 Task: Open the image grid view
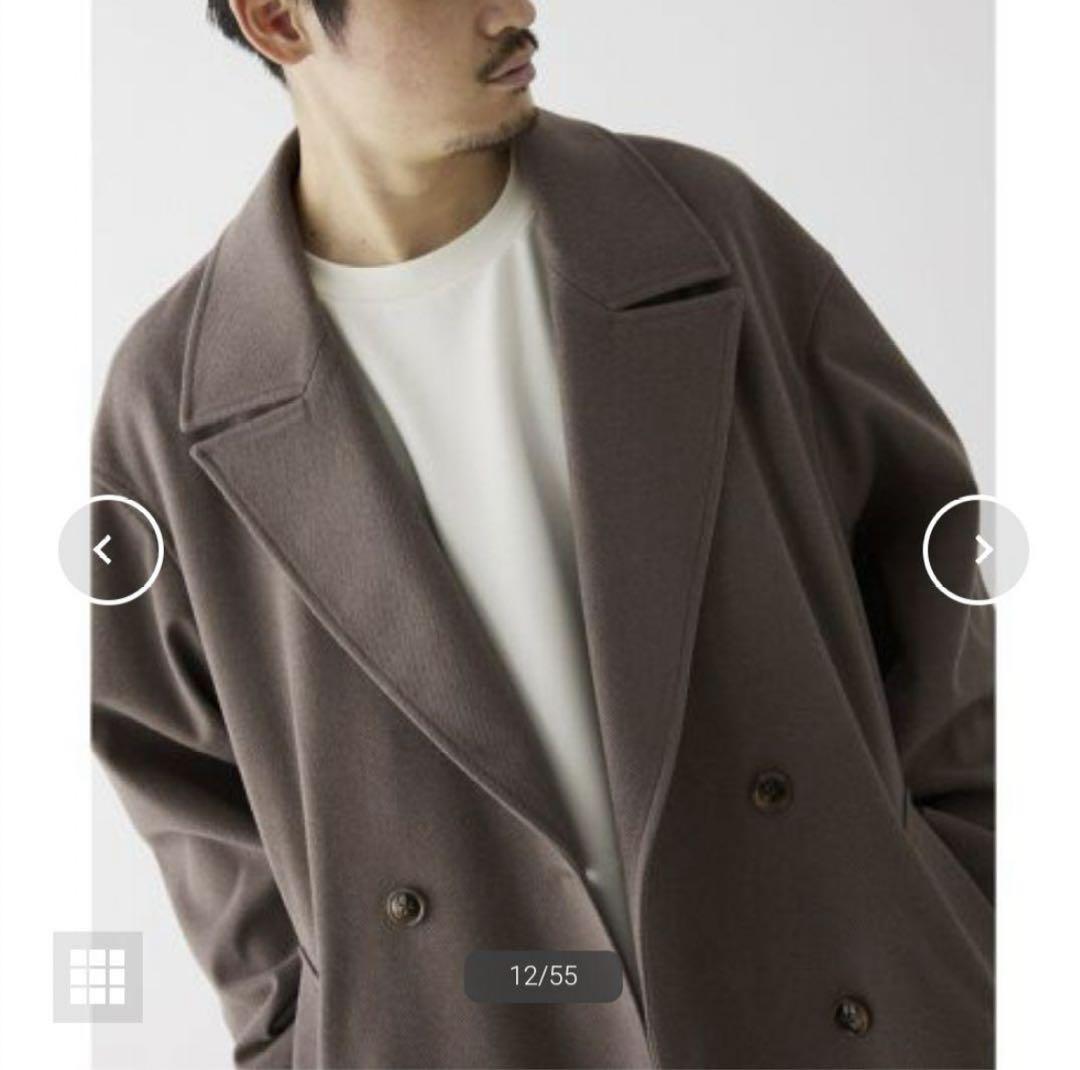tap(97, 976)
